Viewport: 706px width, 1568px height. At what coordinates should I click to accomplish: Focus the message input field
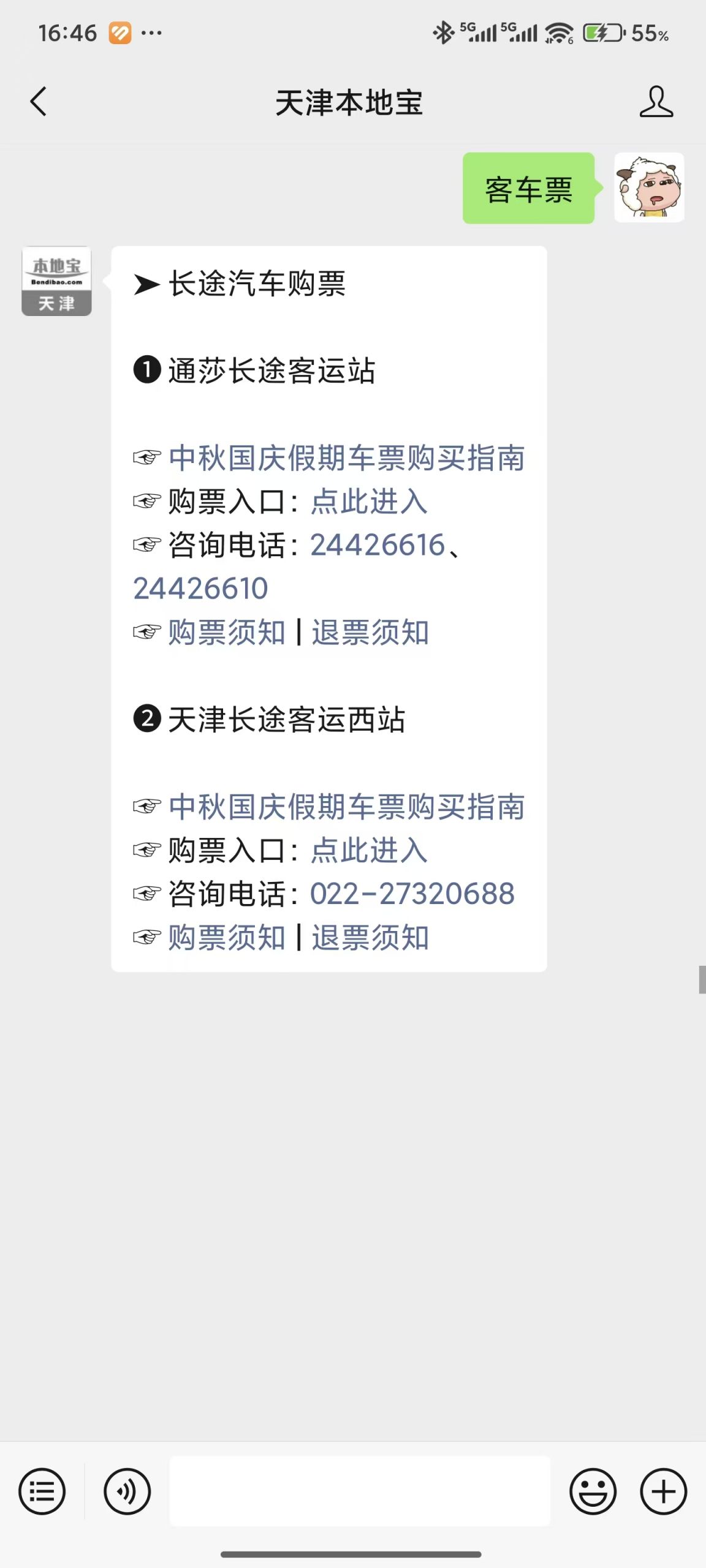coord(360,1491)
